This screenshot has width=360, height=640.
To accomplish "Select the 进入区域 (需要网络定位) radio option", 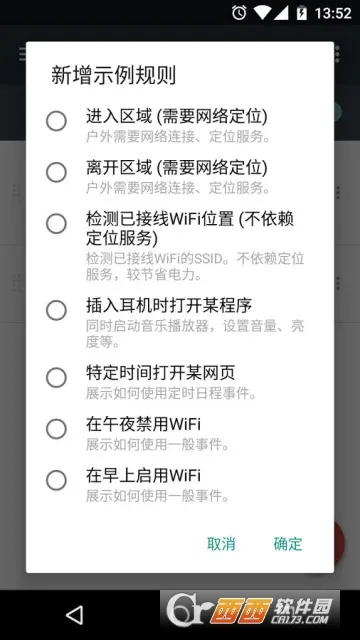I will pos(56,121).
